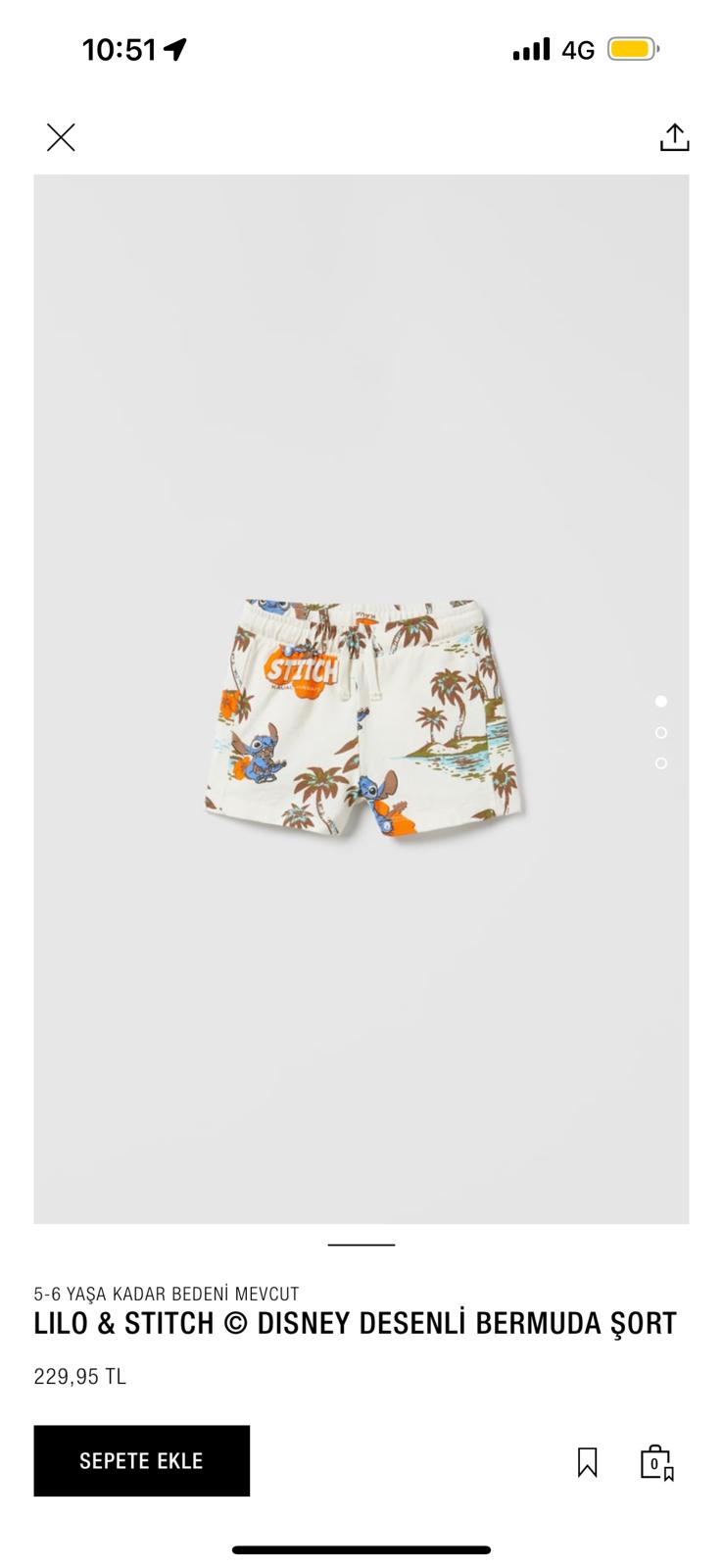Share this Lilo & Stitch shorts product

pos(674,137)
